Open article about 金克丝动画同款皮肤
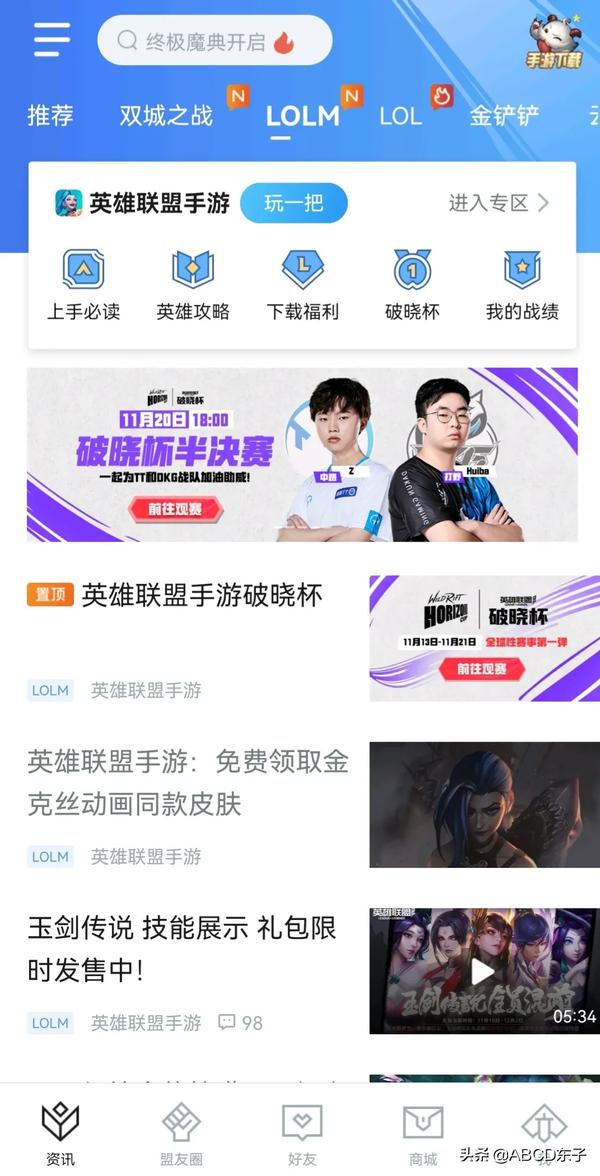This screenshot has width=600, height=1176. coord(188,783)
